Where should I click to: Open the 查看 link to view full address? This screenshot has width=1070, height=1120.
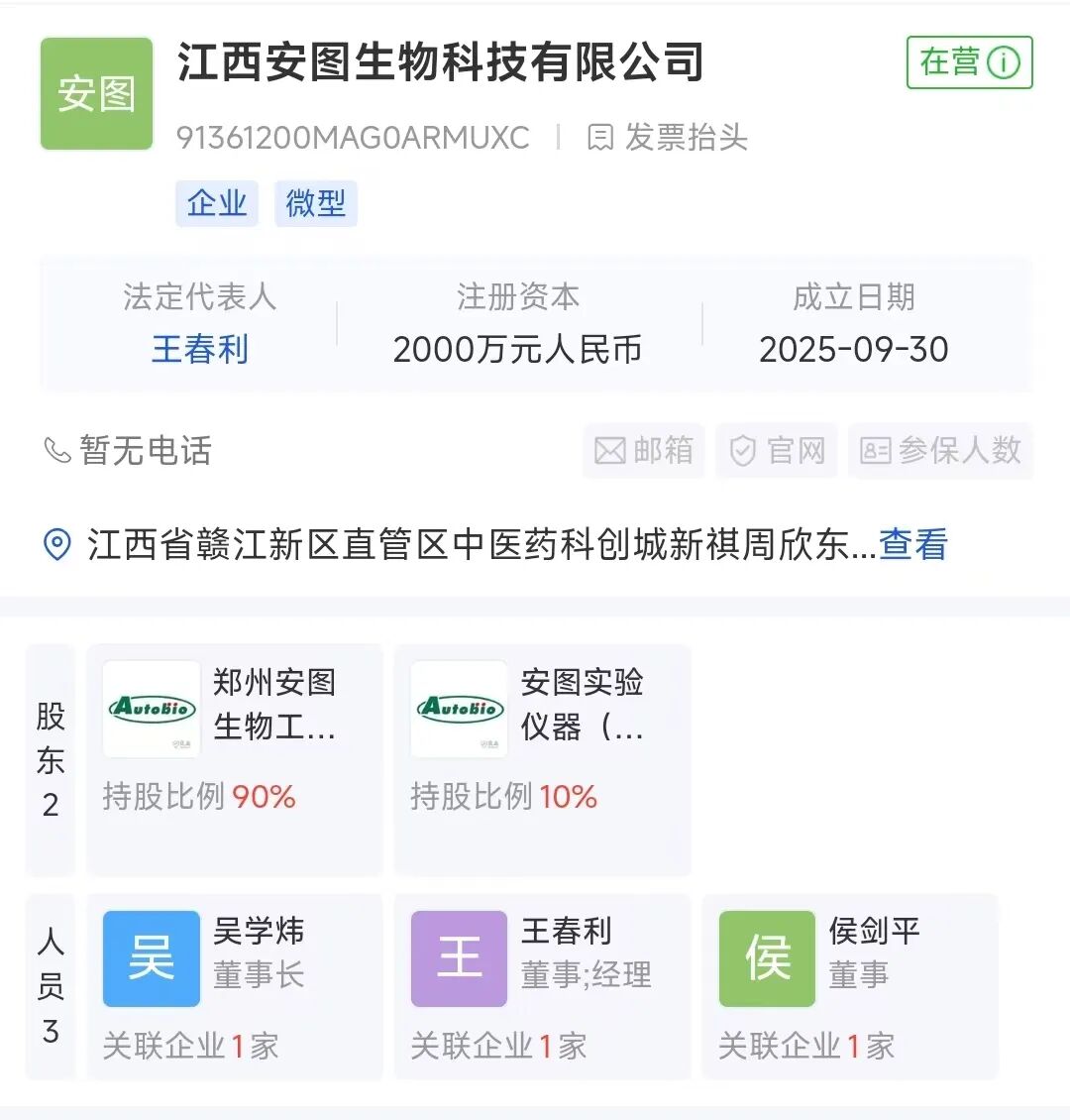[x=914, y=545]
